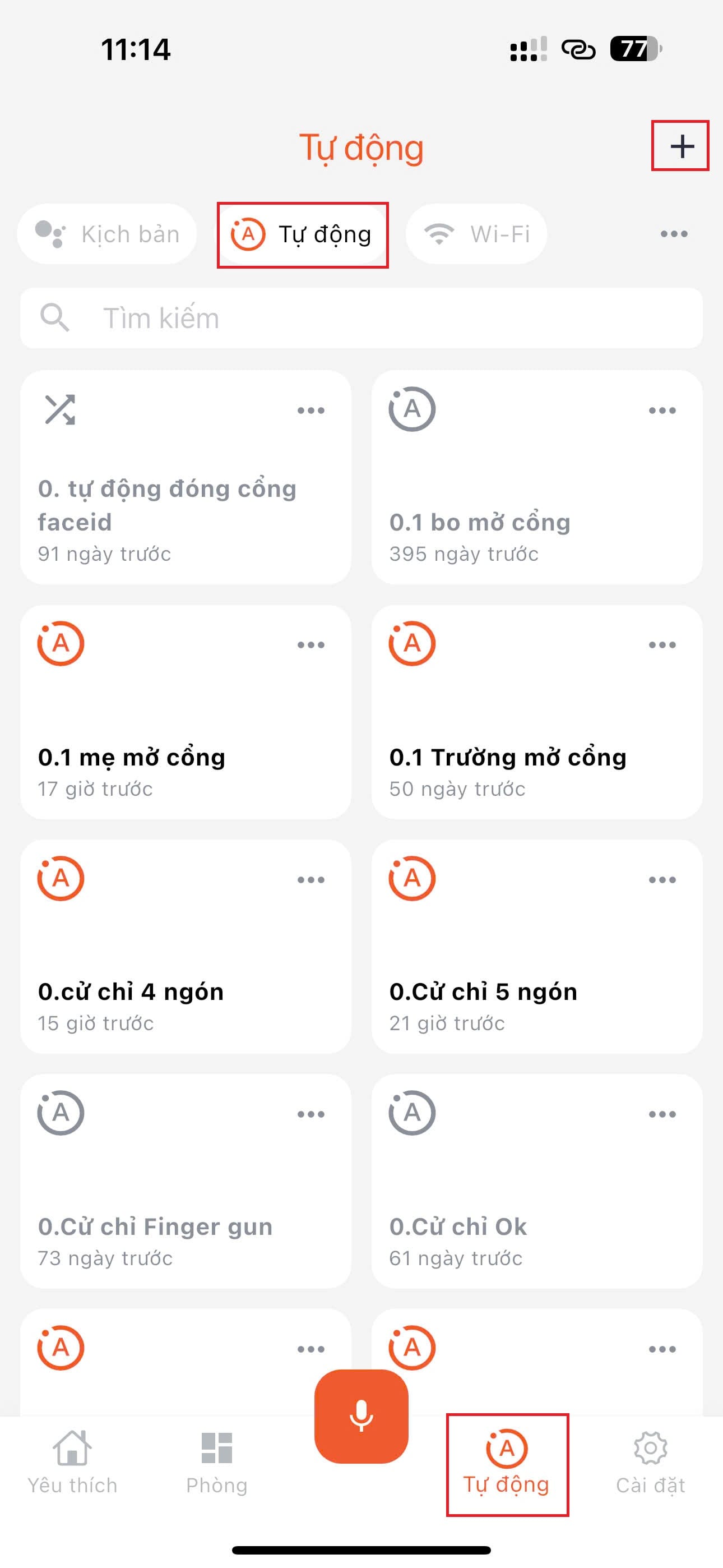Open the '0.cử chỉ 4 ngón' automation
The height and width of the screenshot is (1568, 723).
click(x=186, y=947)
